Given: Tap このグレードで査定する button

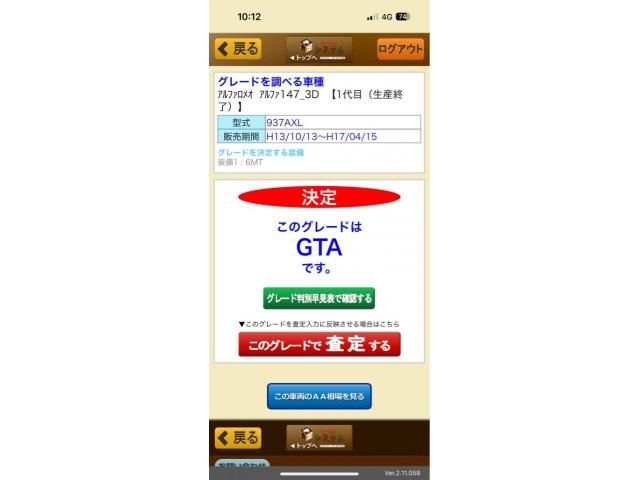Looking at the screenshot, I should tap(319, 345).
